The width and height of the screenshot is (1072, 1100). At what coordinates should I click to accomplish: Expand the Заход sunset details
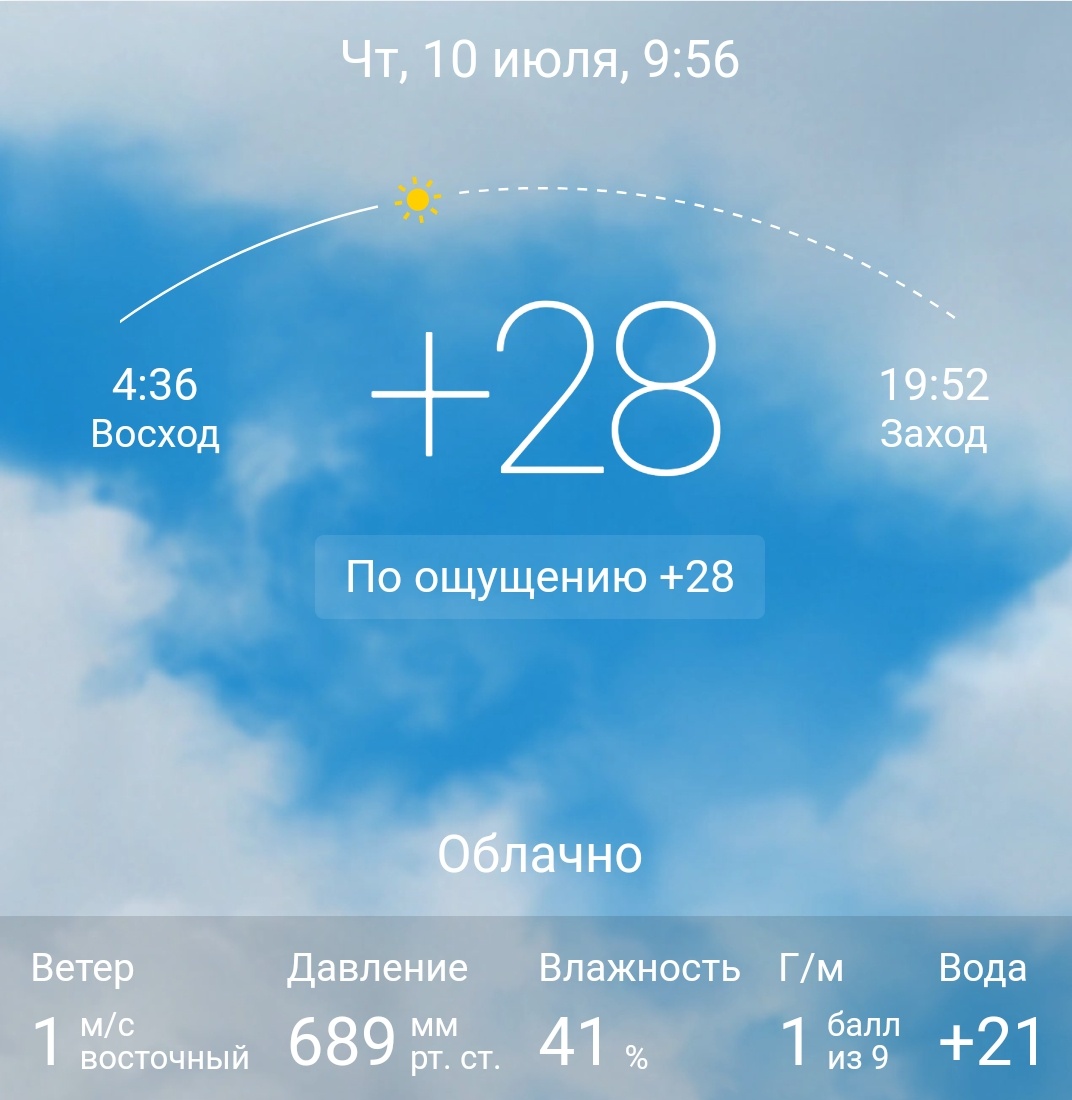point(935,433)
